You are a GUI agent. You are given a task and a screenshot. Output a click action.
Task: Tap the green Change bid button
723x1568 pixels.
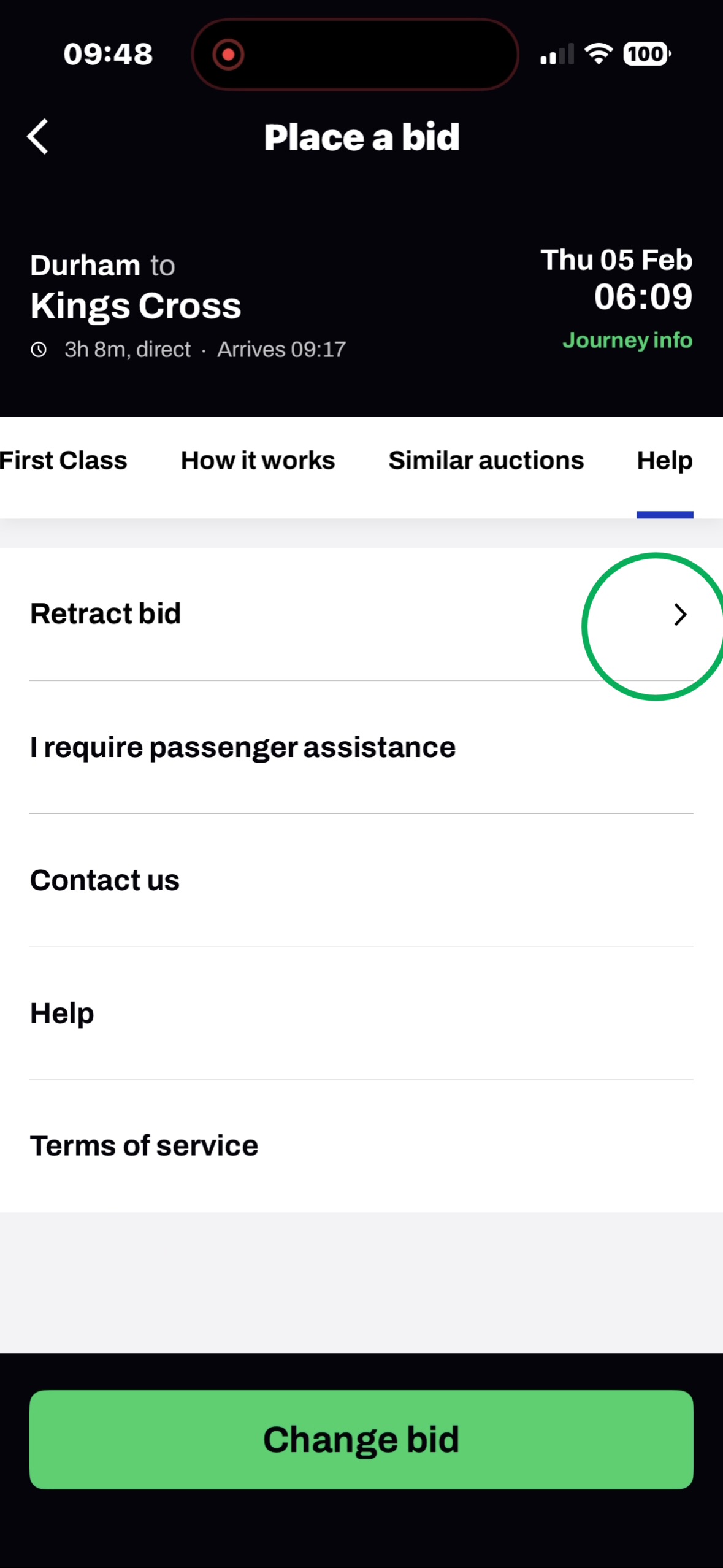(361, 1439)
